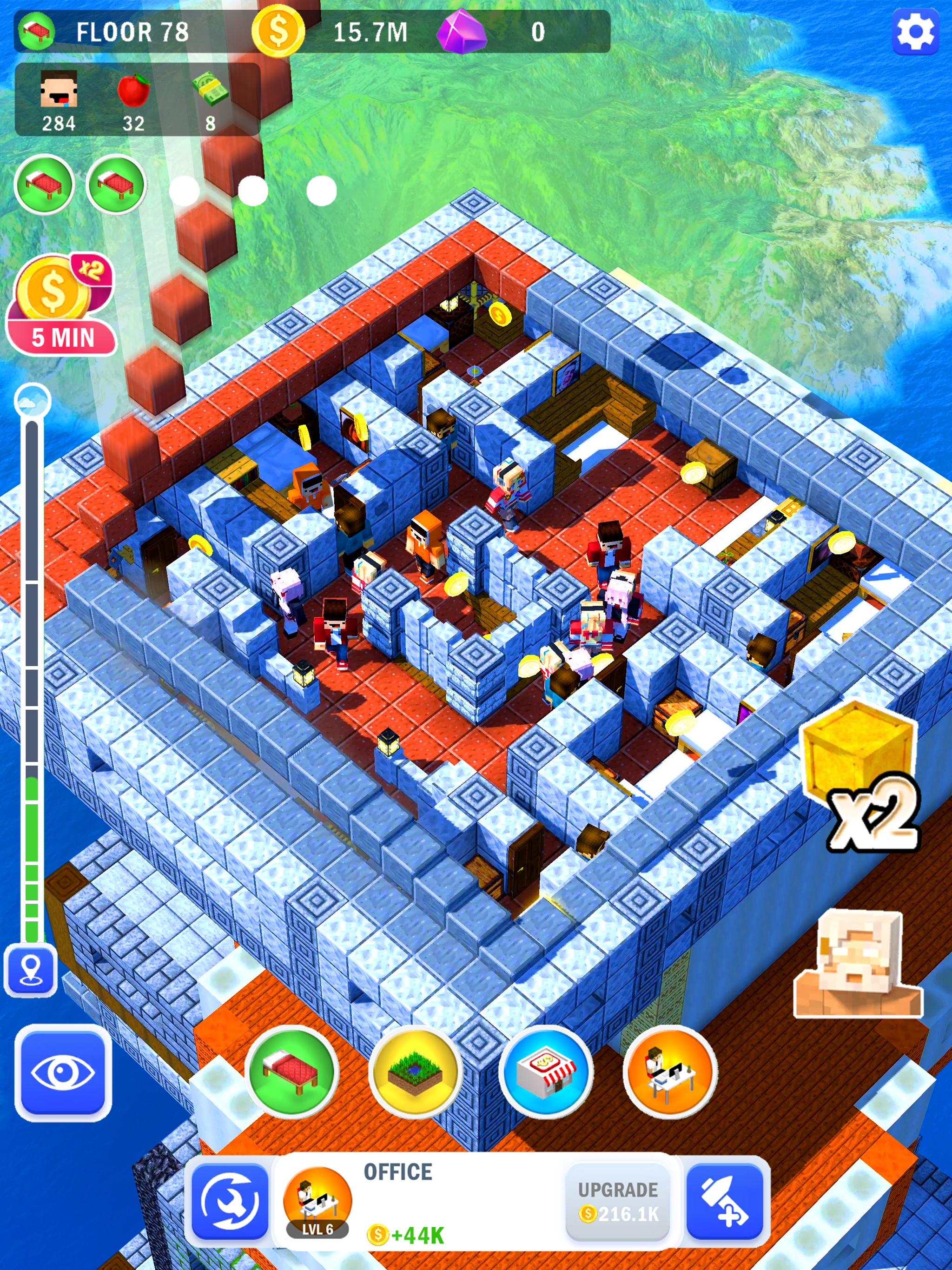This screenshot has width=952, height=1270.
Task: Activate the x2 coins 5 MIN boost
Action: 61,305
